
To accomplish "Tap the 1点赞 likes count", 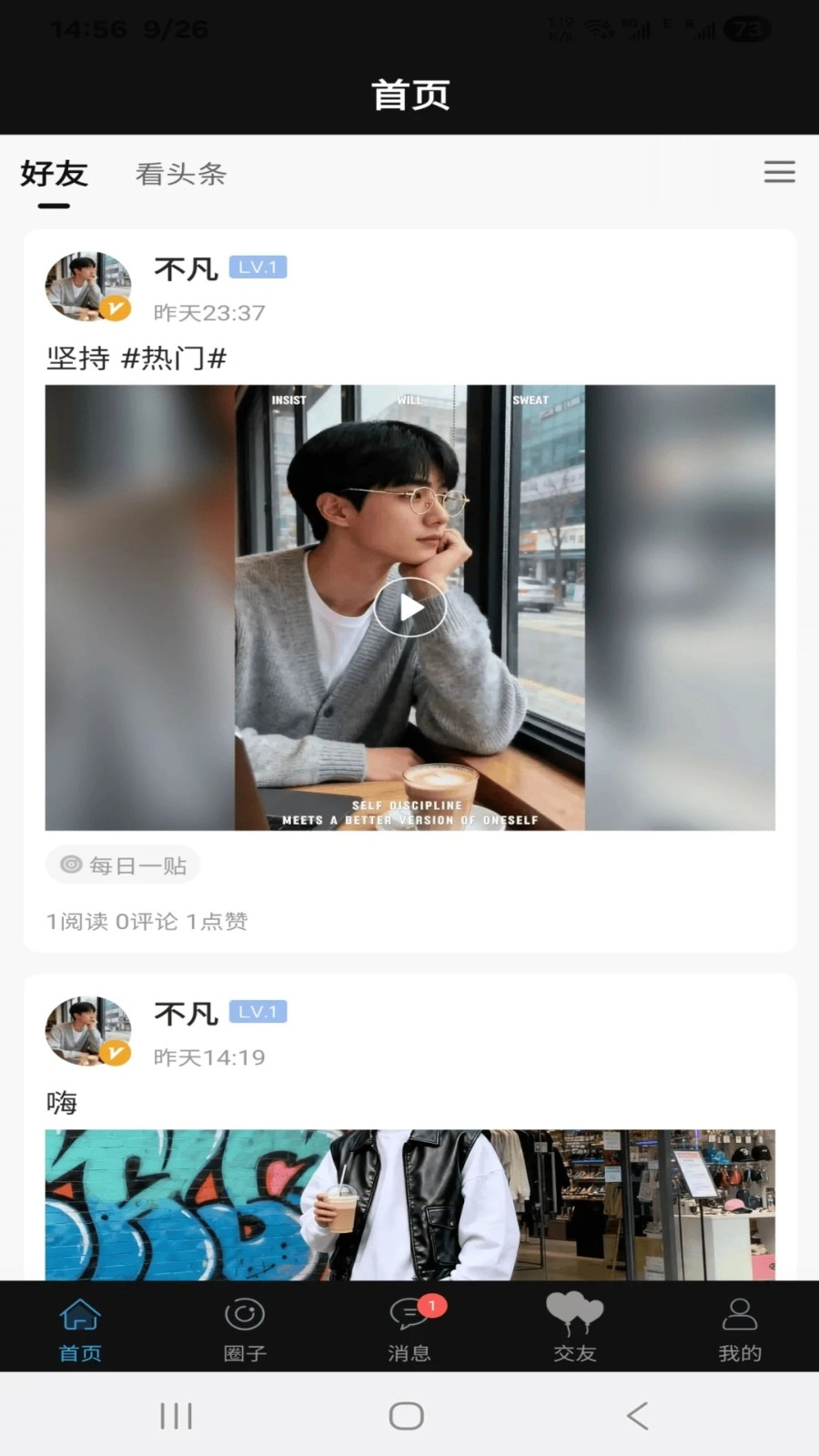I will click(218, 921).
